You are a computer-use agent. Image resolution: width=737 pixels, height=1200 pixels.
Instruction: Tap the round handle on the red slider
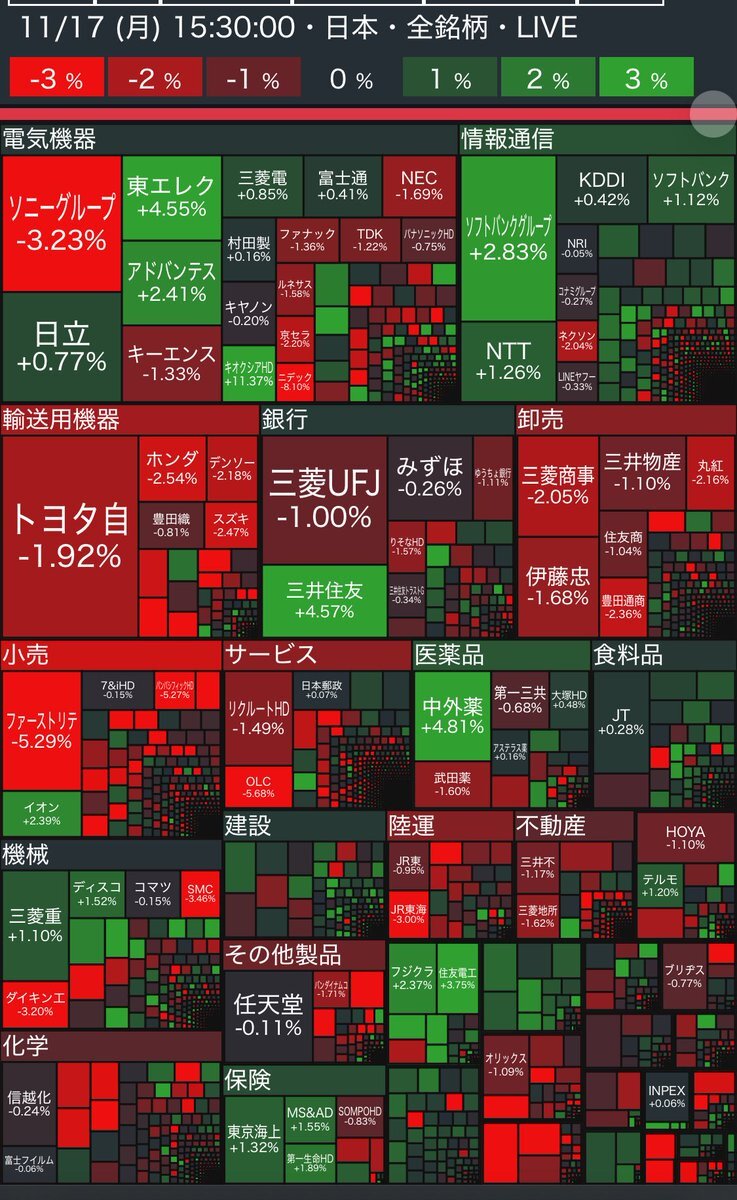point(713,113)
